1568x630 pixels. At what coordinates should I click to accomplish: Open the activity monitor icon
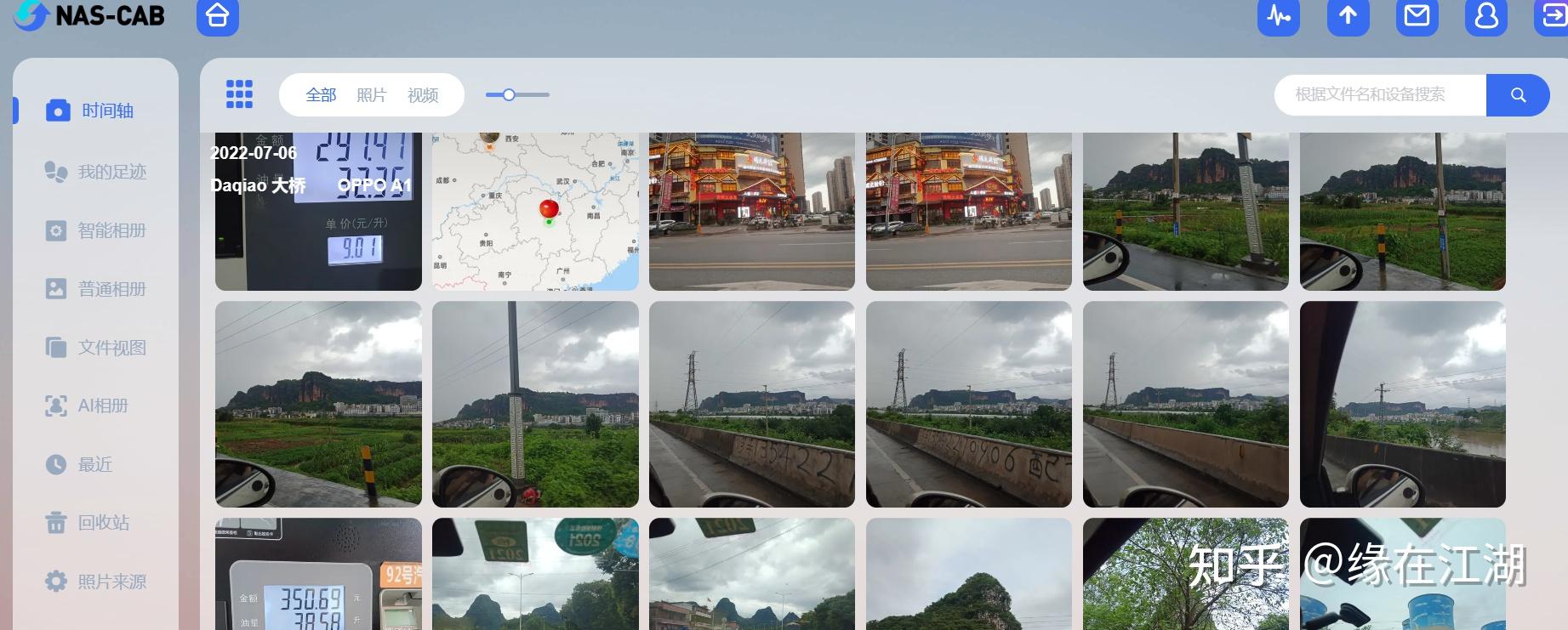[1278, 16]
